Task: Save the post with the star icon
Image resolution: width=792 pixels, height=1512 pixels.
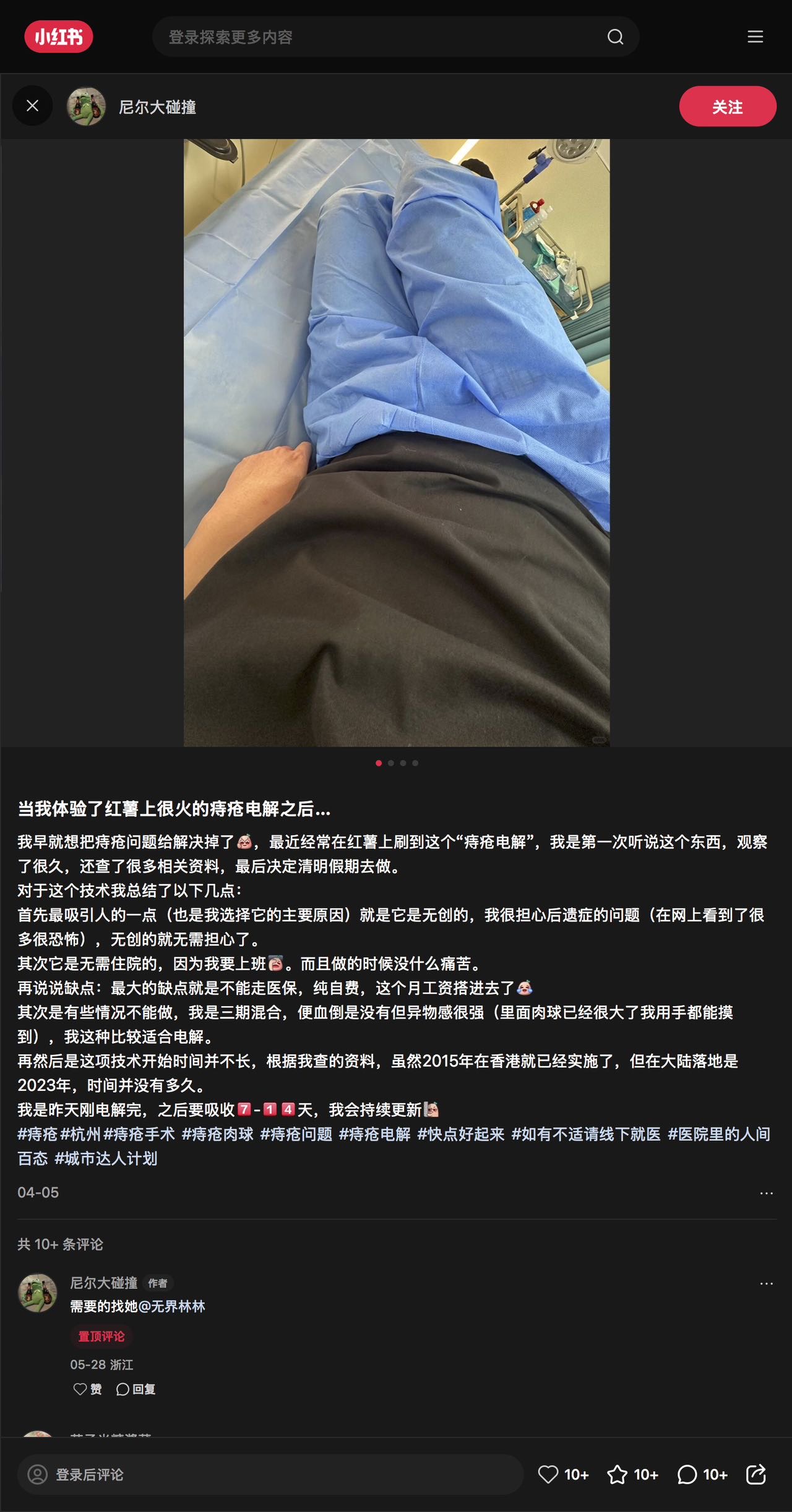Action: coord(617,1474)
